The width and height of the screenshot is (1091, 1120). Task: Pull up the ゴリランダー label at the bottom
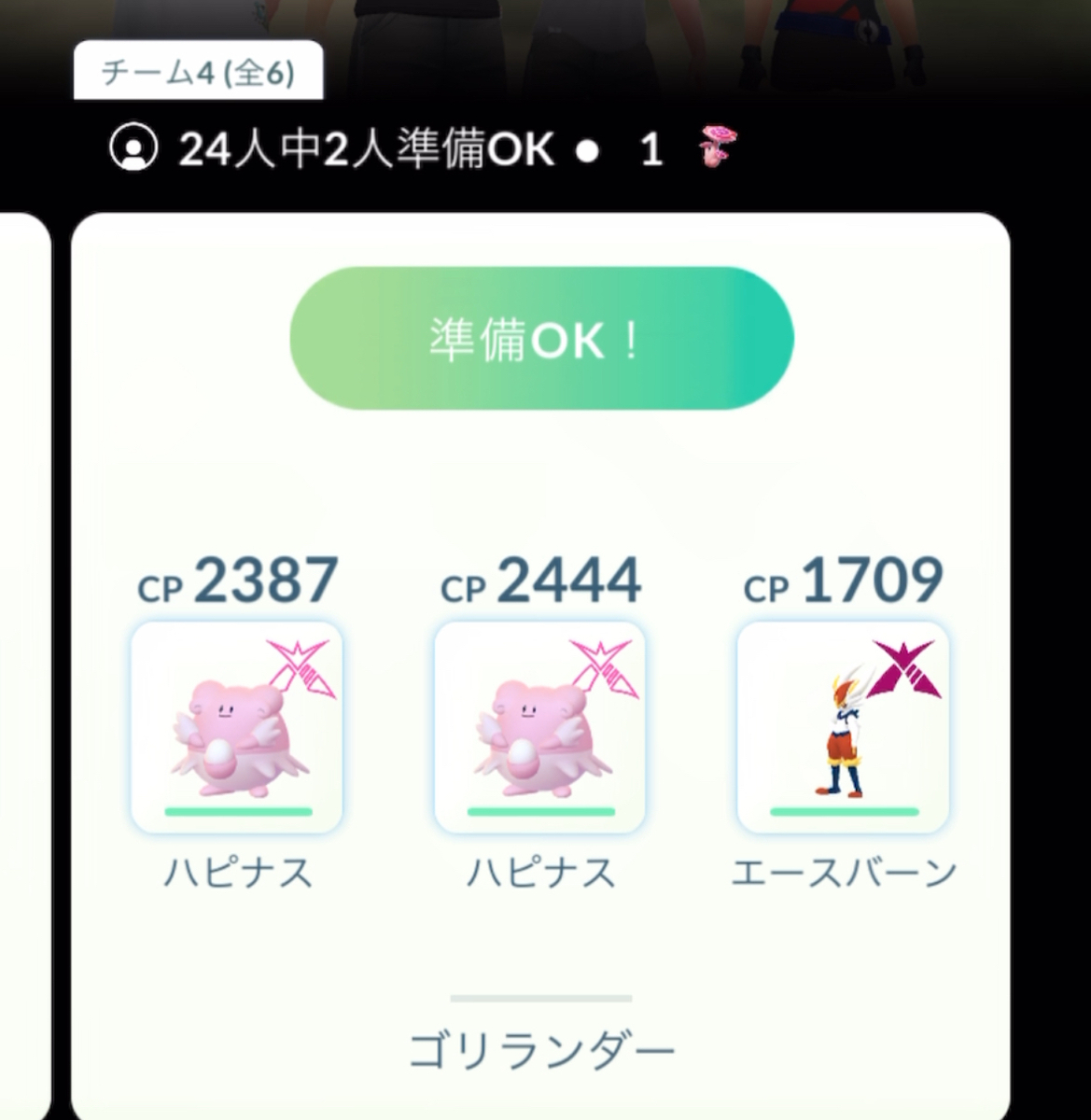(539, 1050)
